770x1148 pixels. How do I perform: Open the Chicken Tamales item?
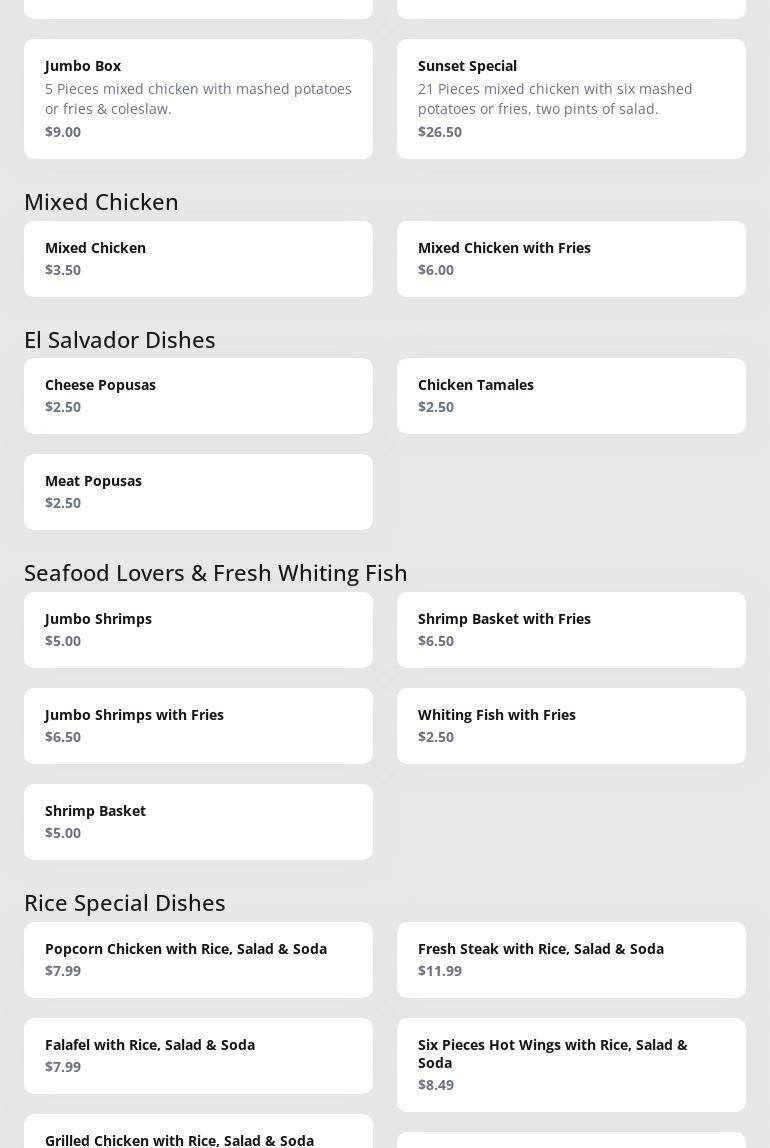[x=571, y=395]
